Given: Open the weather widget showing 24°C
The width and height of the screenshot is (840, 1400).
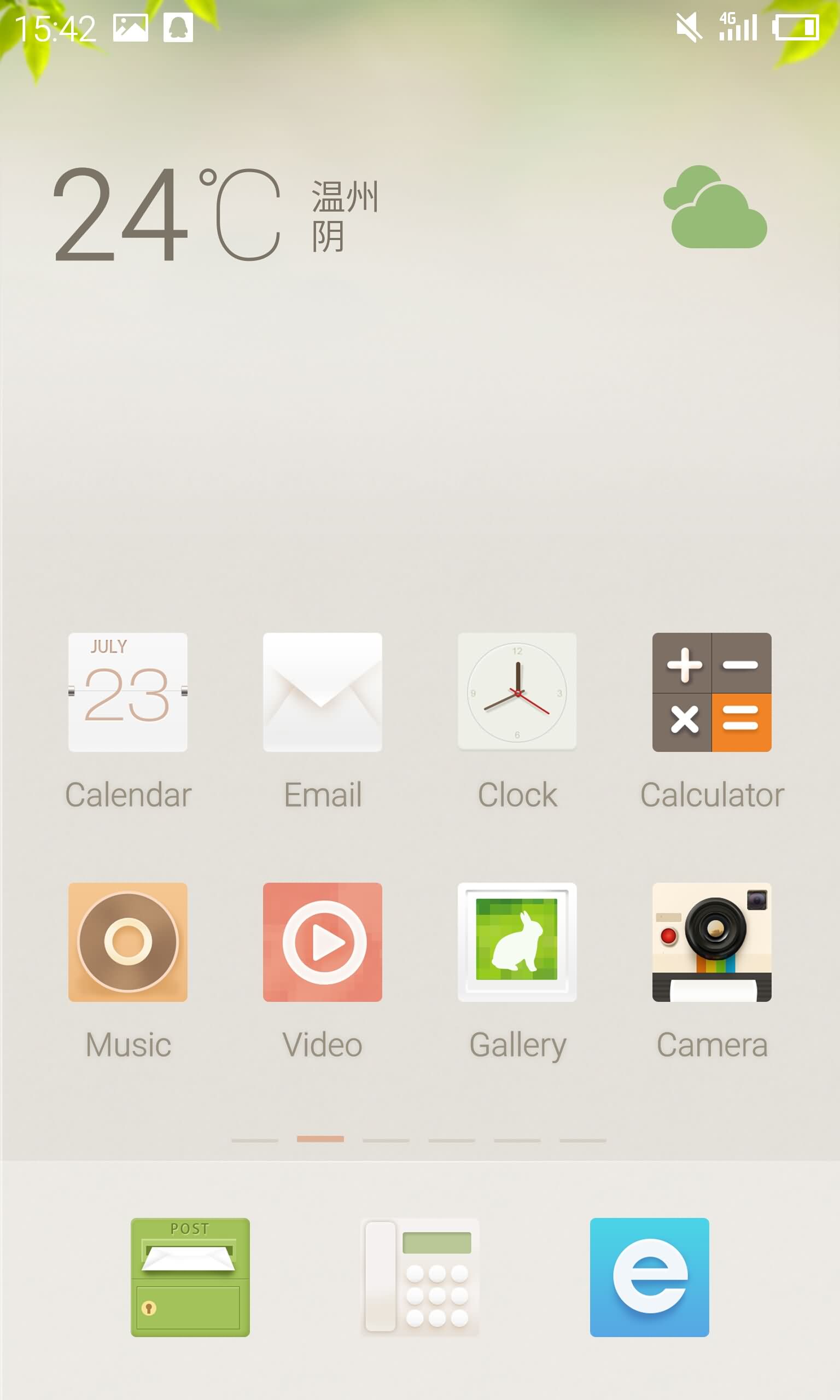Looking at the screenshot, I should (x=410, y=213).
